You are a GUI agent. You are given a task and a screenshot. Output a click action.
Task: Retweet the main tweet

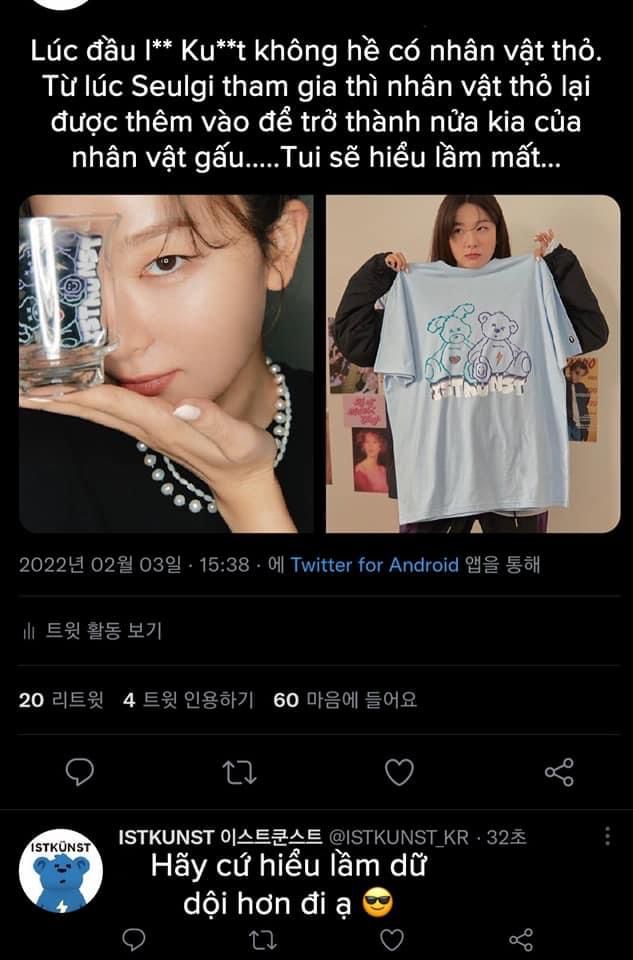point(239,771)
